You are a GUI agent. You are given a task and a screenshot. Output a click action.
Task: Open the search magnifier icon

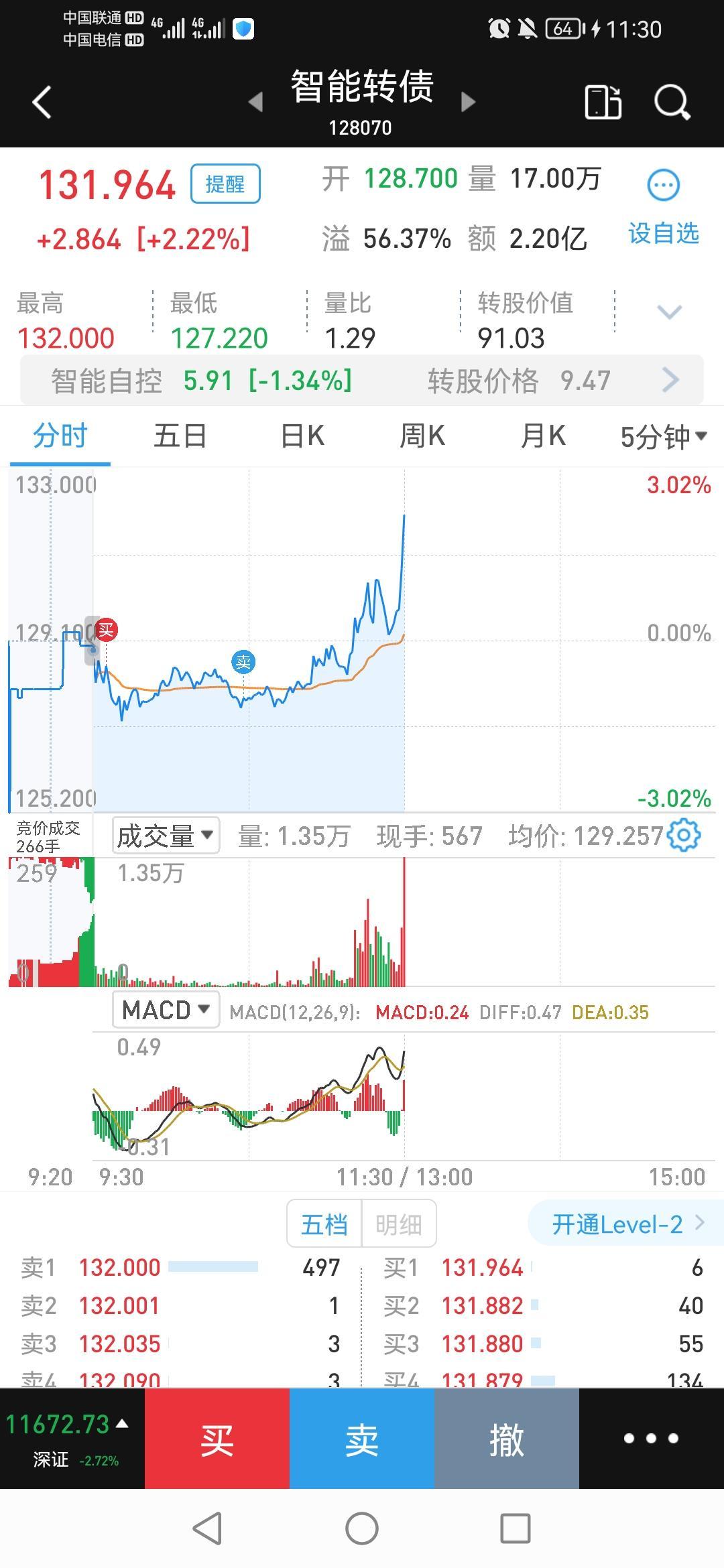(672, 103)
